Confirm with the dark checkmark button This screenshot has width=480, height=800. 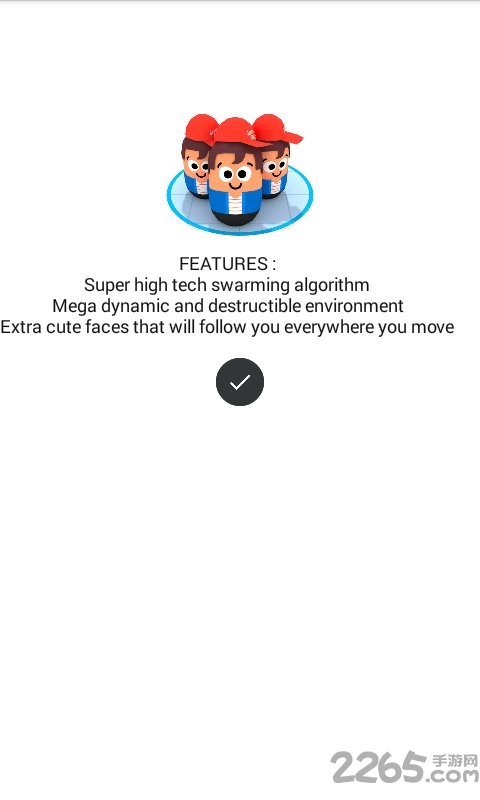click(240, 382)
